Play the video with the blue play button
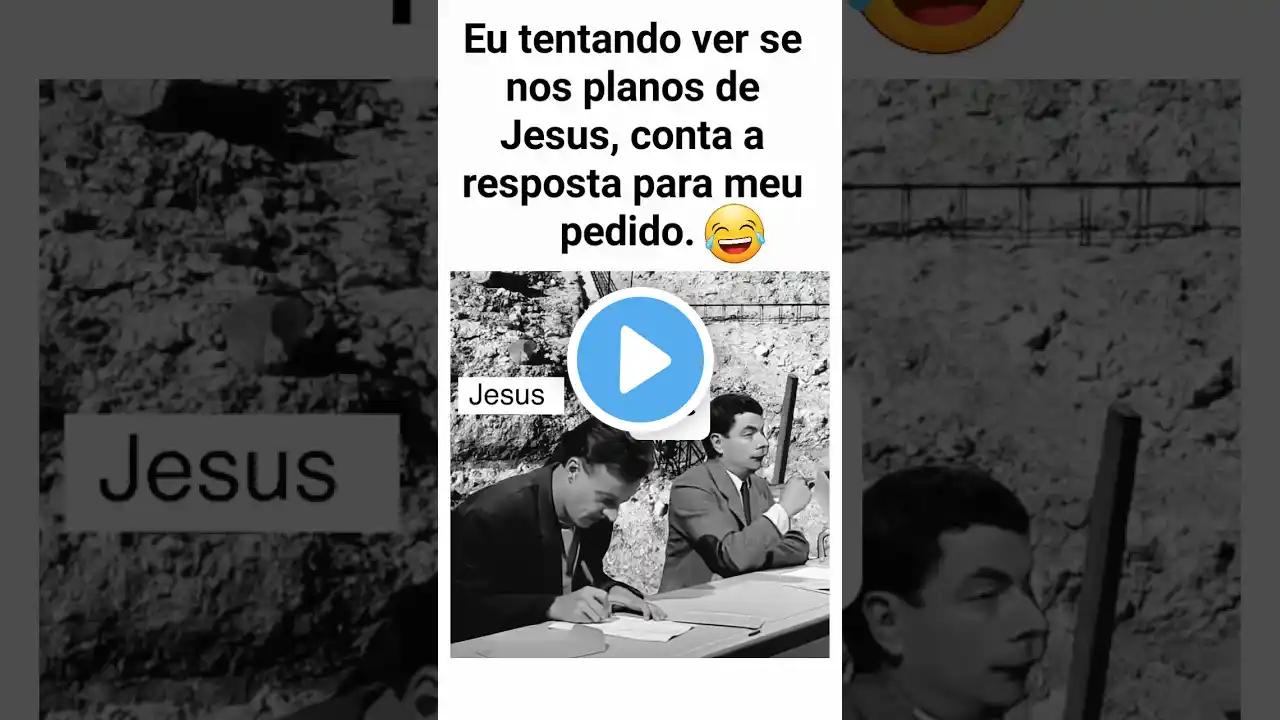The height and width of the screenshot is (720, 1280). coord(640,359)
